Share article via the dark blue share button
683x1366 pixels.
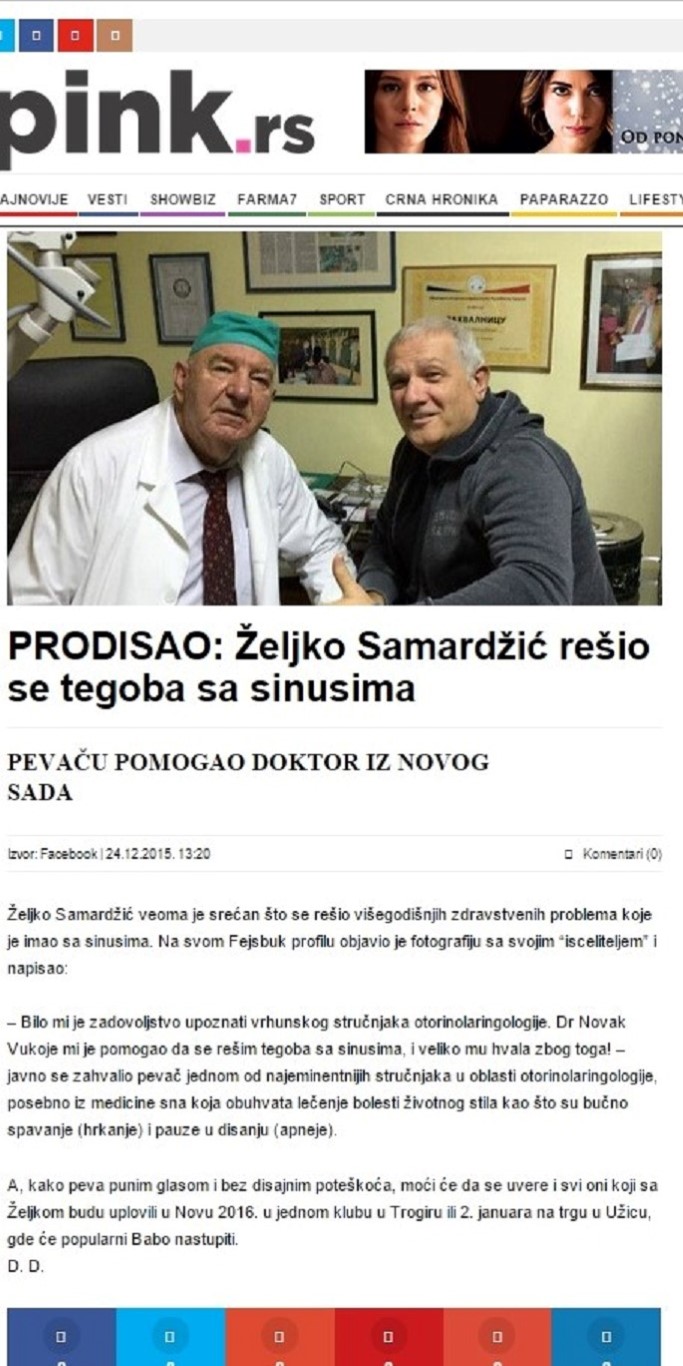61,1336
